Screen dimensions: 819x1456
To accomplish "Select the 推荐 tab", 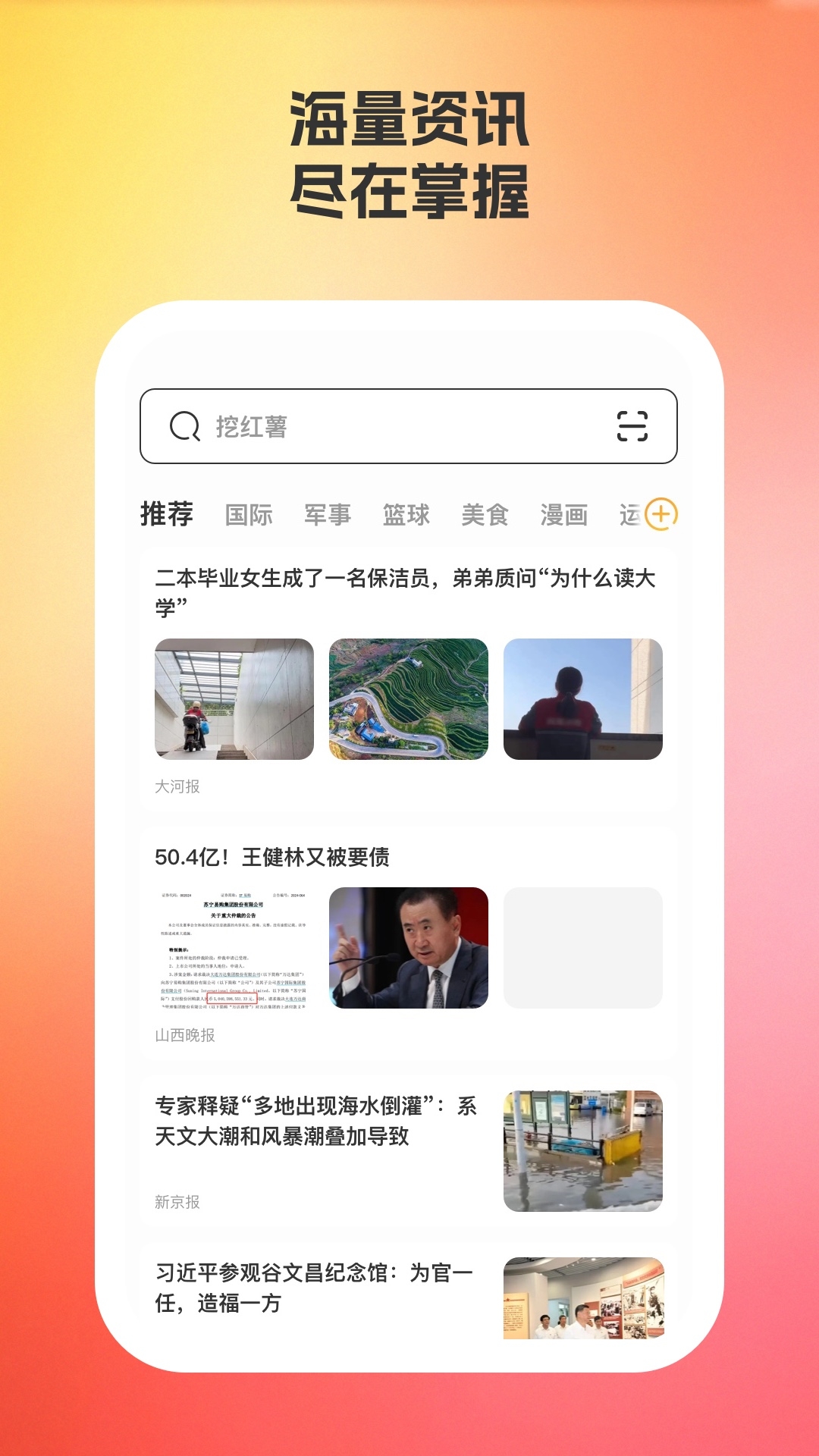I will 167,514.
